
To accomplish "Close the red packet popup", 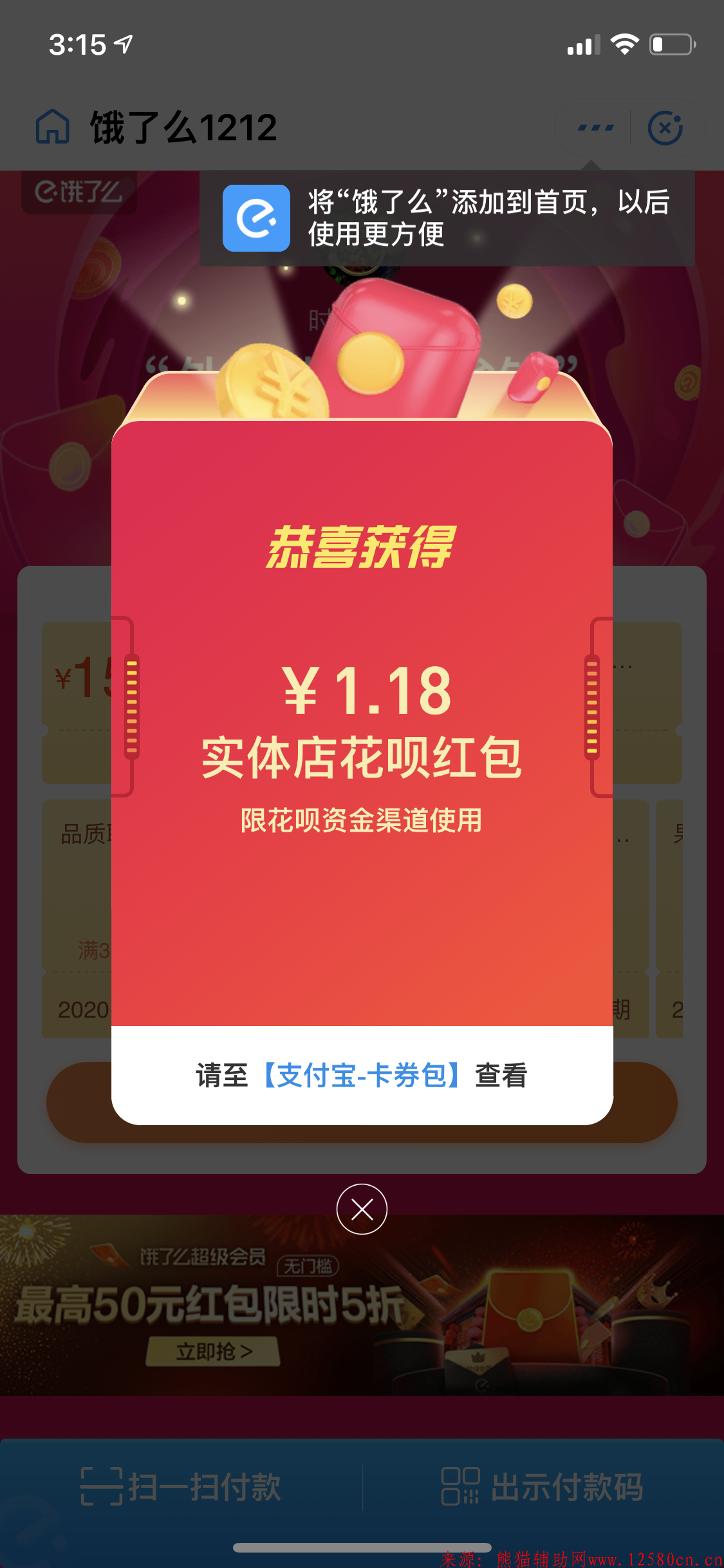I will [362, 1209].
